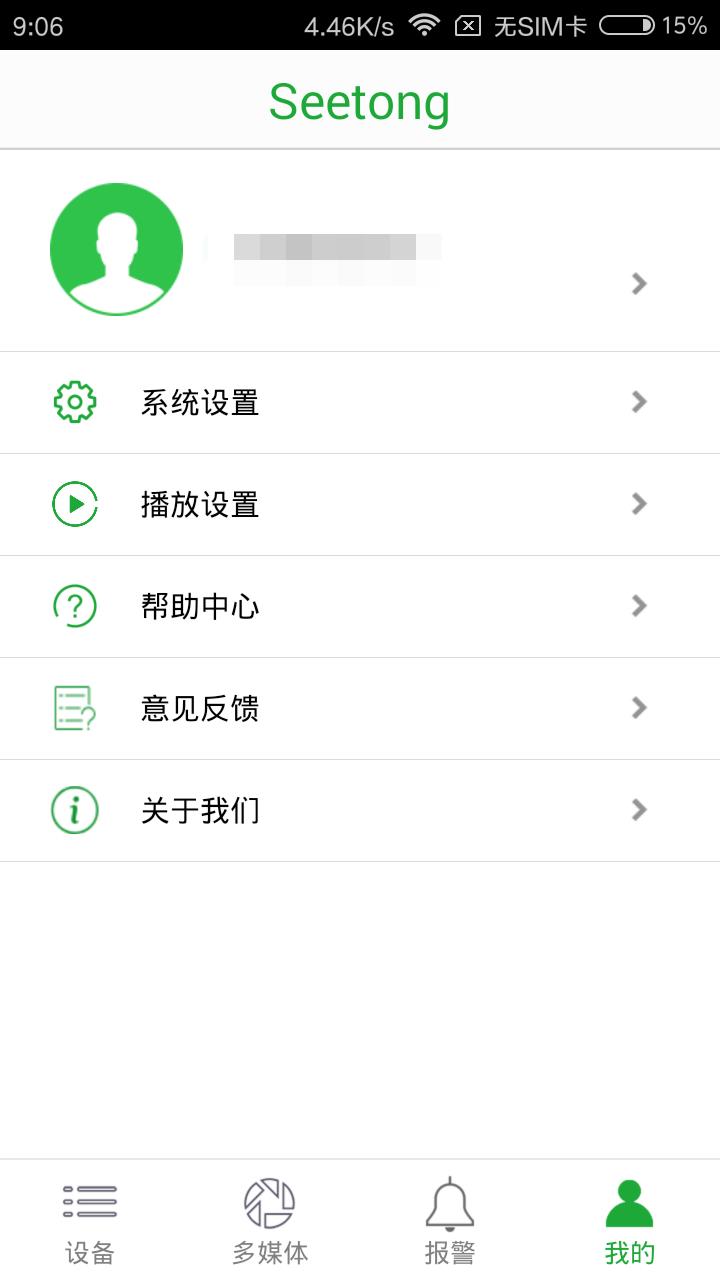This screenshot has height=1280, width=720.
Task: Open the 系统设置 gear icon
Action: [74, 402]
